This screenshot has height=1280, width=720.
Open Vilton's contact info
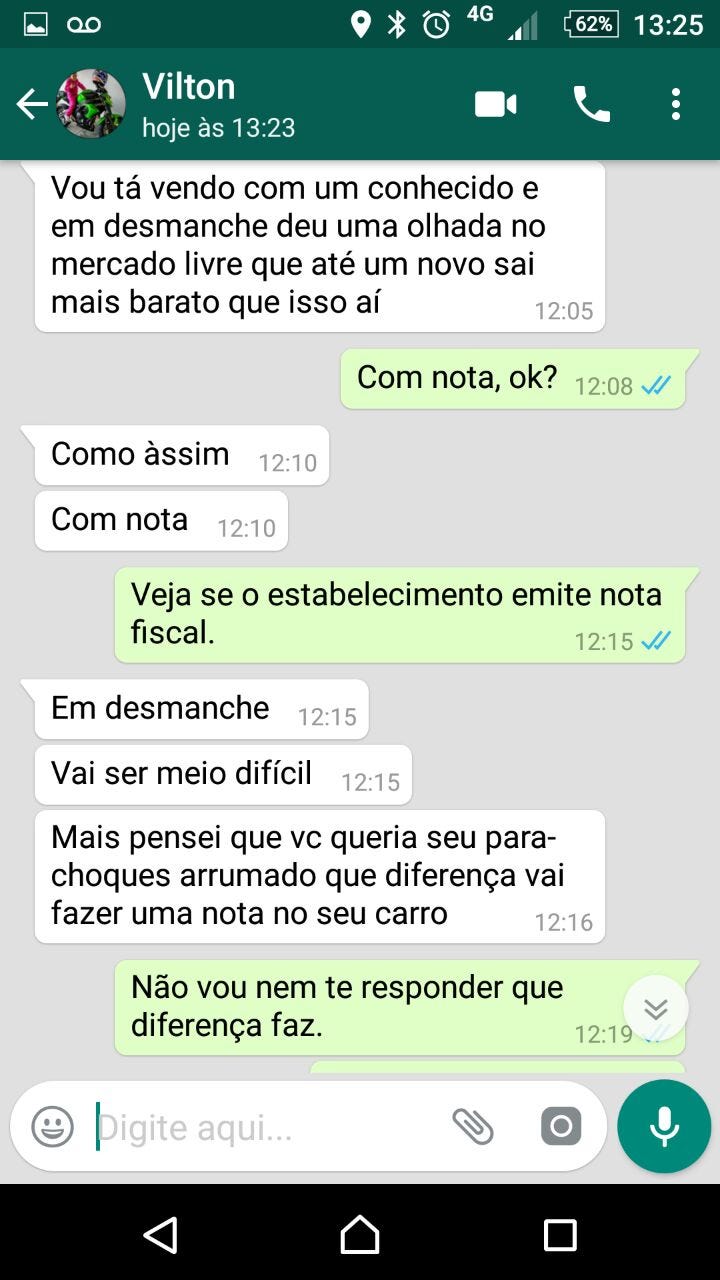[218, 104]
